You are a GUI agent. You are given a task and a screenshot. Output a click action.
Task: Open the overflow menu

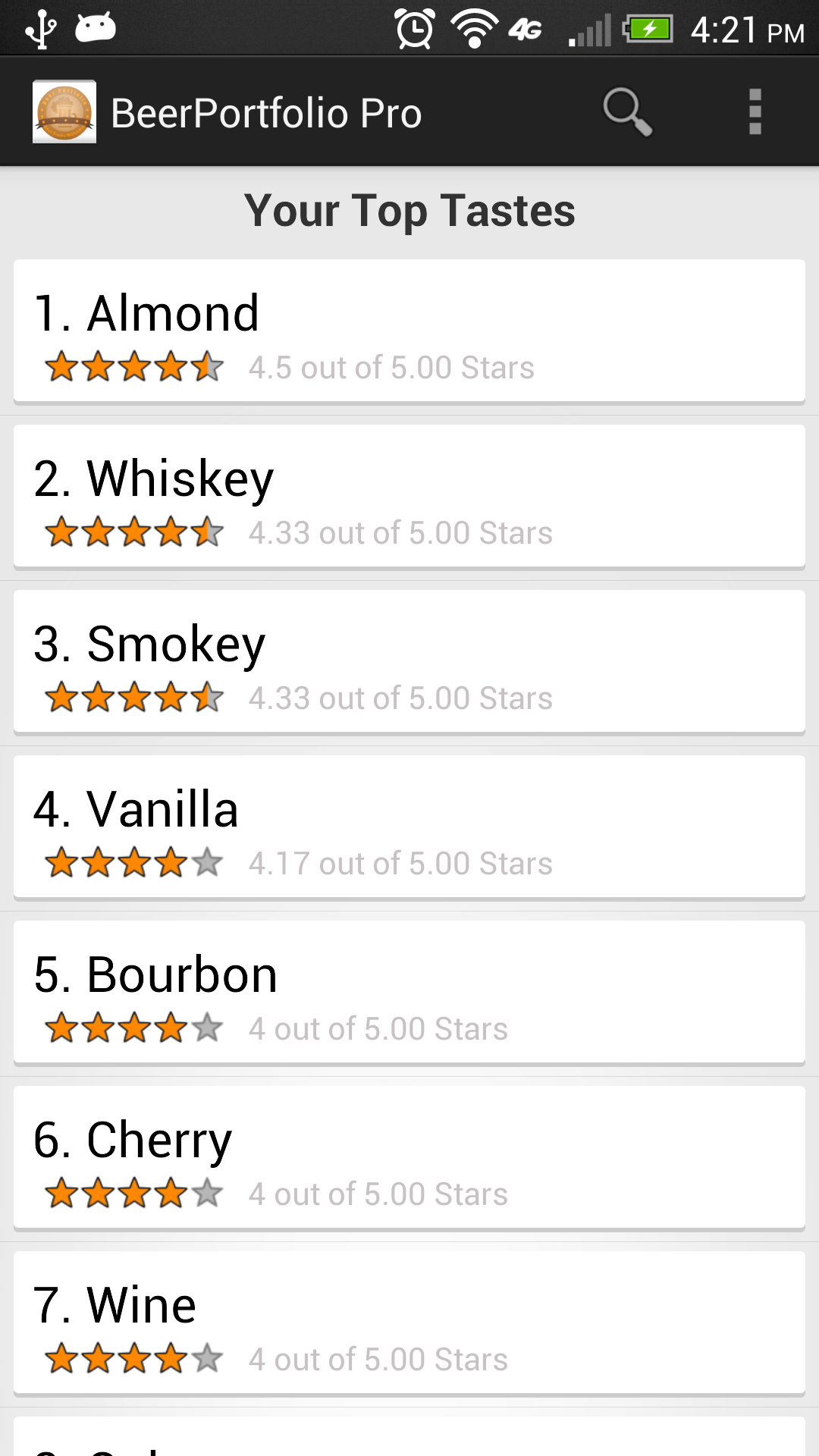[755, 112]
